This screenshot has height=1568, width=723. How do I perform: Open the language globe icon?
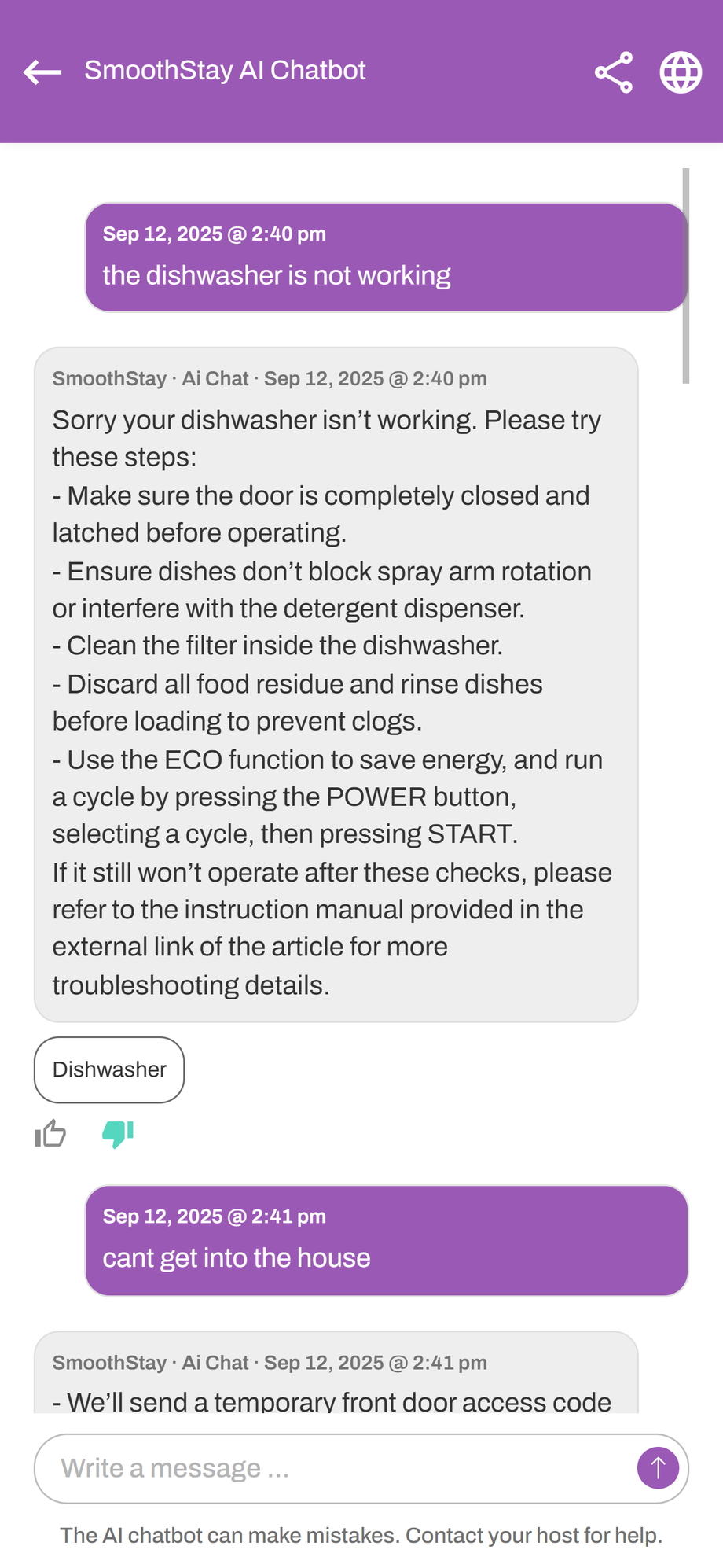tap(680, 72)
